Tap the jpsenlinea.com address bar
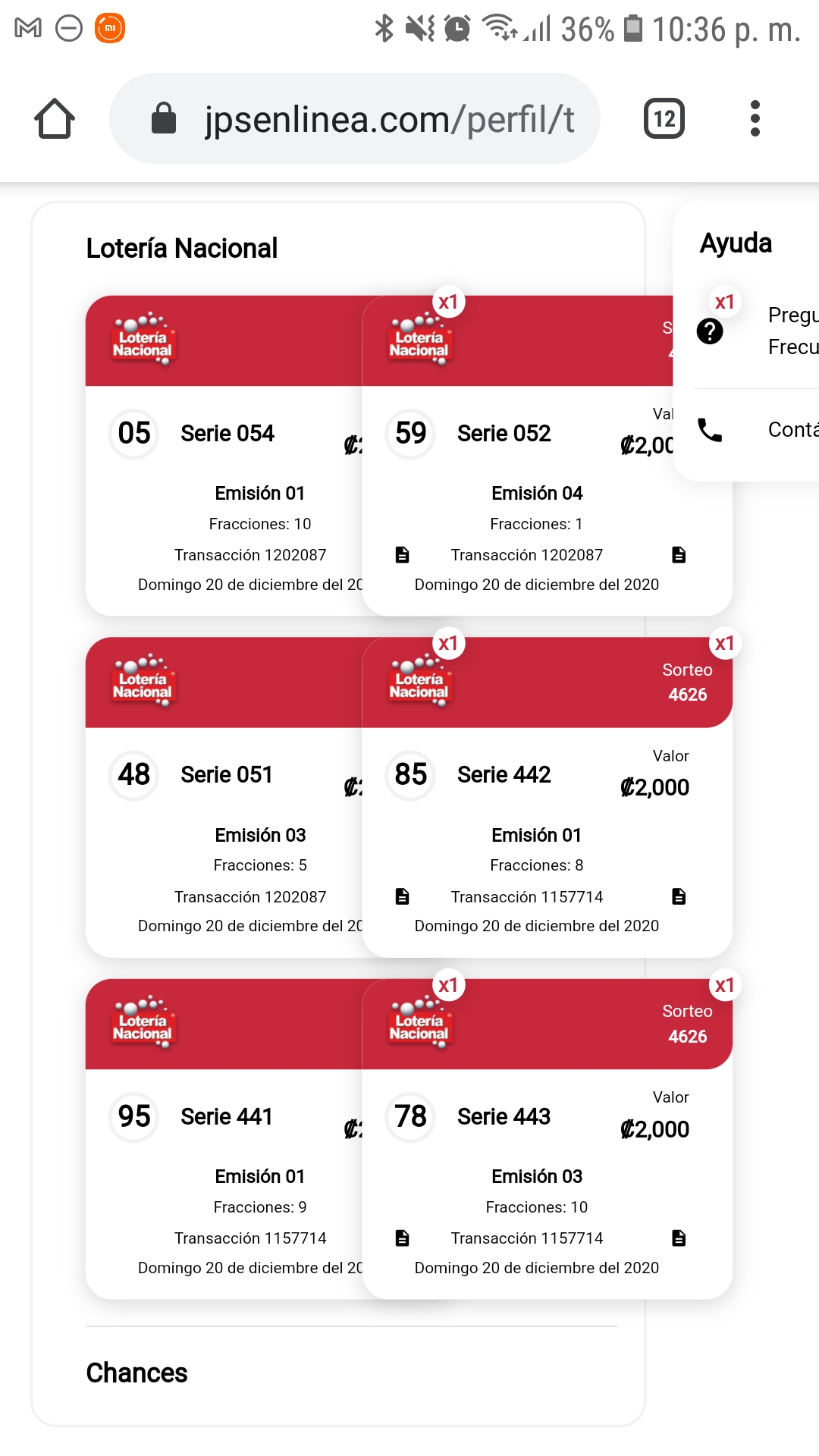Screen dimensions: 819x1456 point(355,119)
